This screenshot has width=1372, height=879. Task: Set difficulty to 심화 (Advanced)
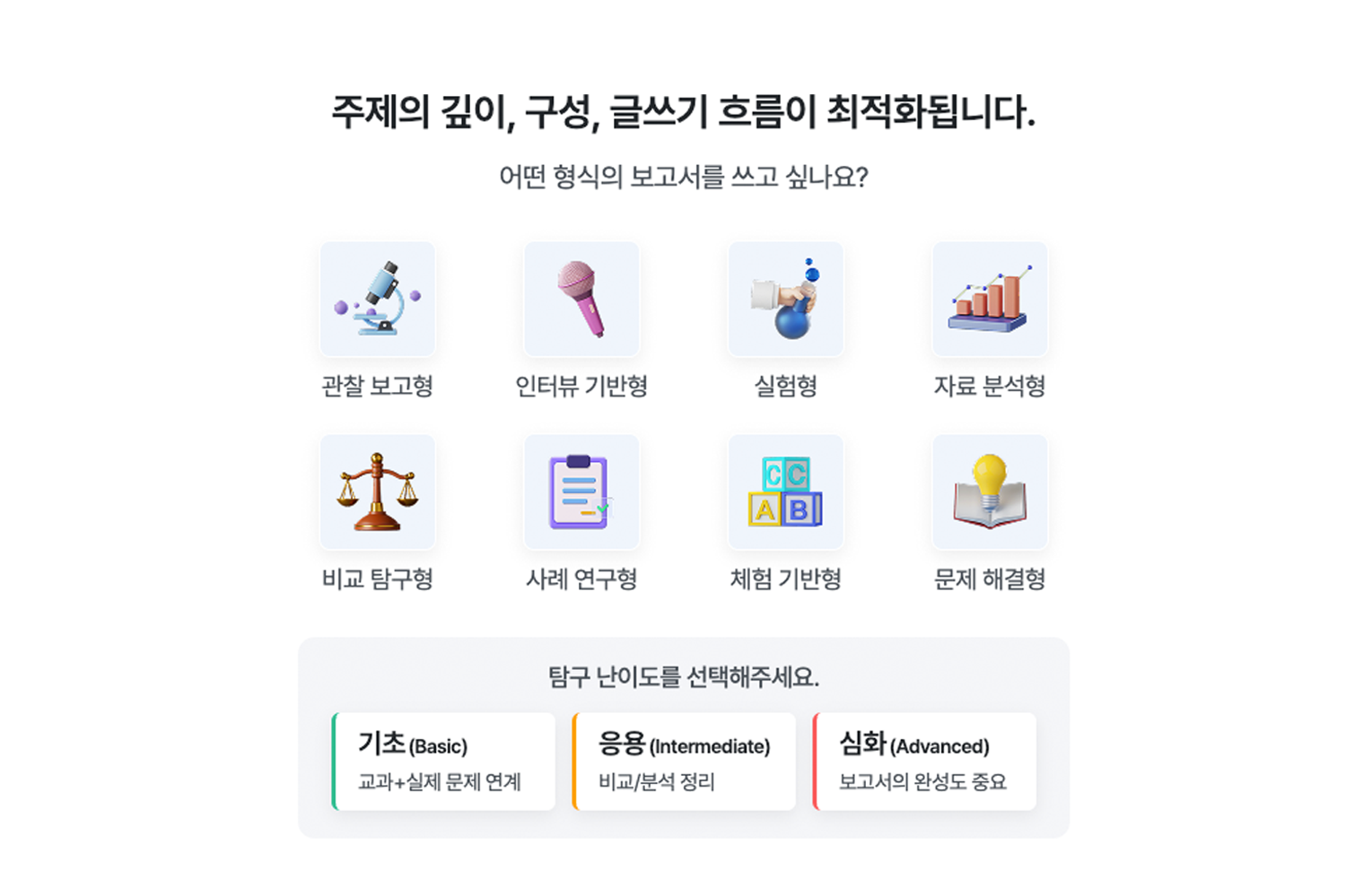point(924,762)
